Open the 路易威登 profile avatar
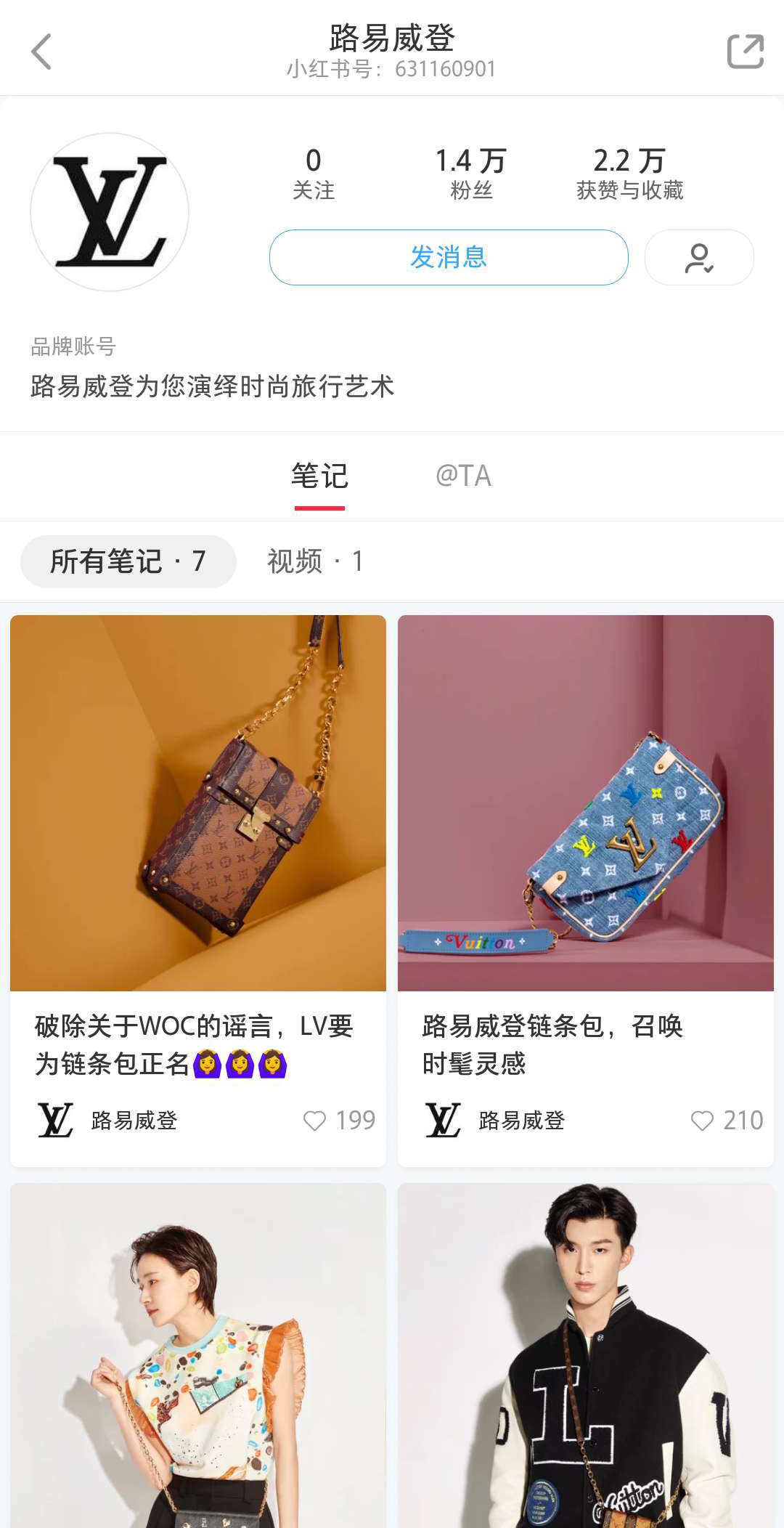The image size is (784, 1528). click(x=110, y=212)
